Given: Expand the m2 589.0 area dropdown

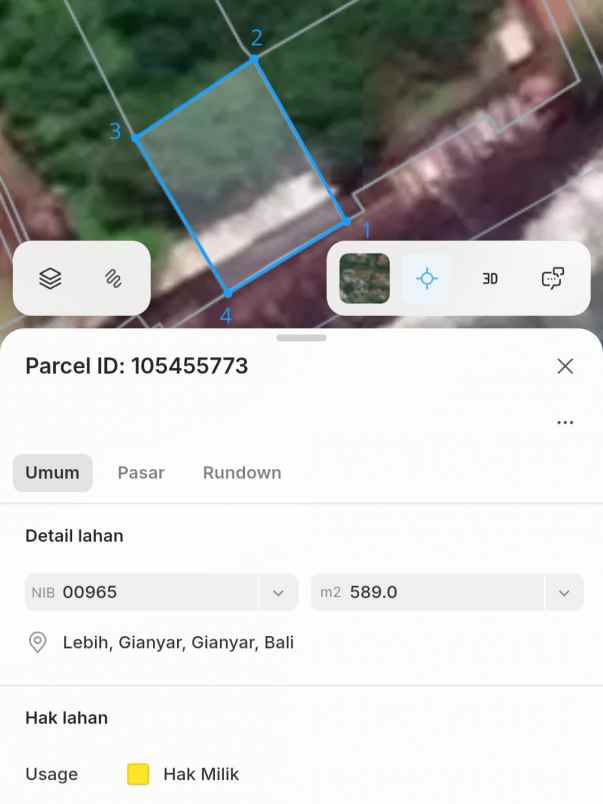Looking at the screenshot, I should pyautogui.click(x=564, y=593).
